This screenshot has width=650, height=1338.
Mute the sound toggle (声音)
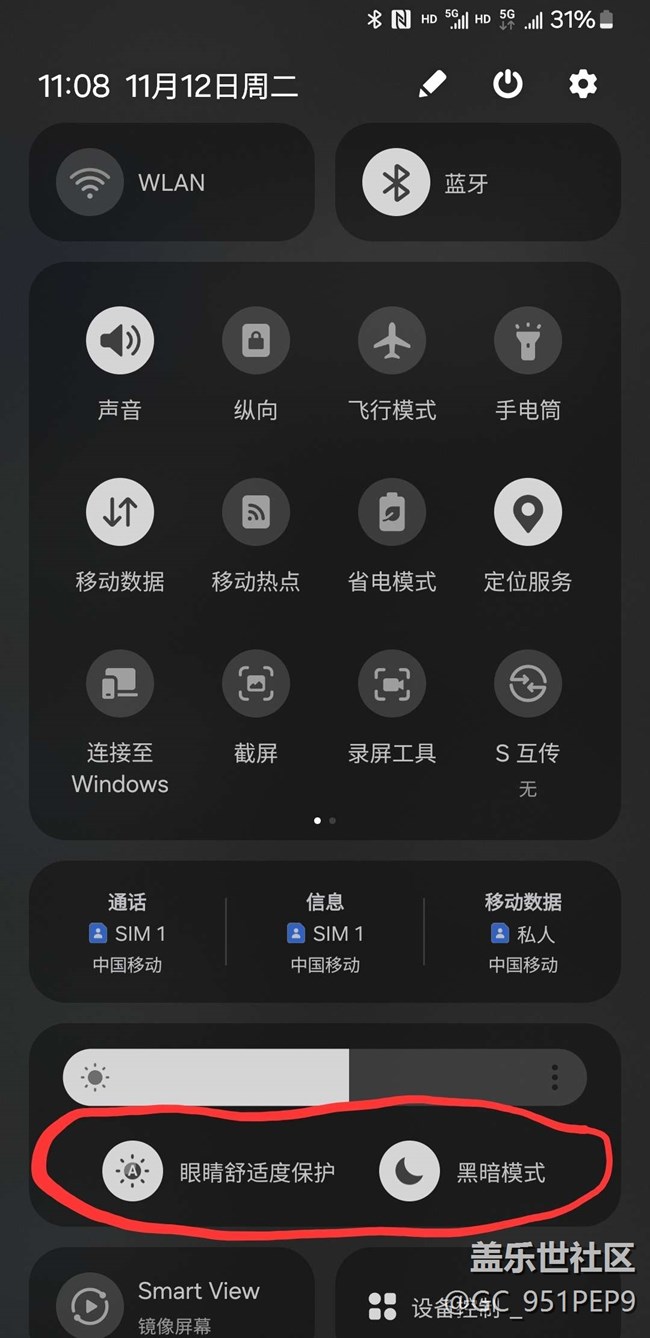[120, 342]
